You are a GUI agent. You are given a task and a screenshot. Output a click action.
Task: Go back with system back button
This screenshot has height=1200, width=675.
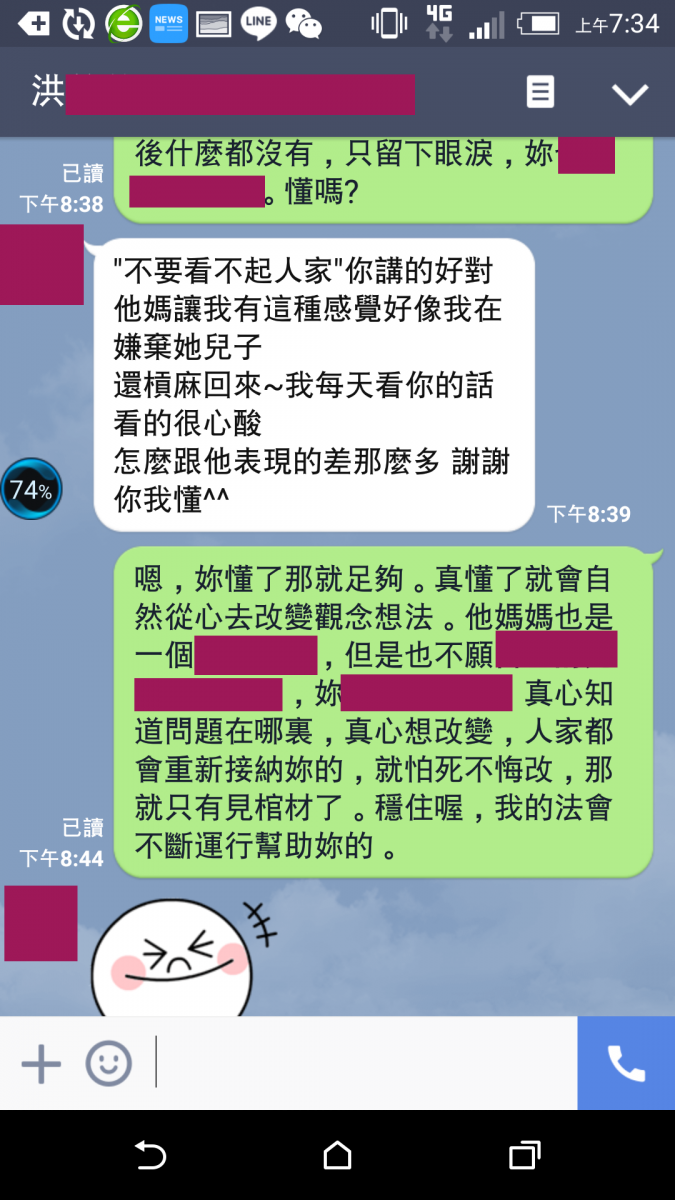point(150,1156)
